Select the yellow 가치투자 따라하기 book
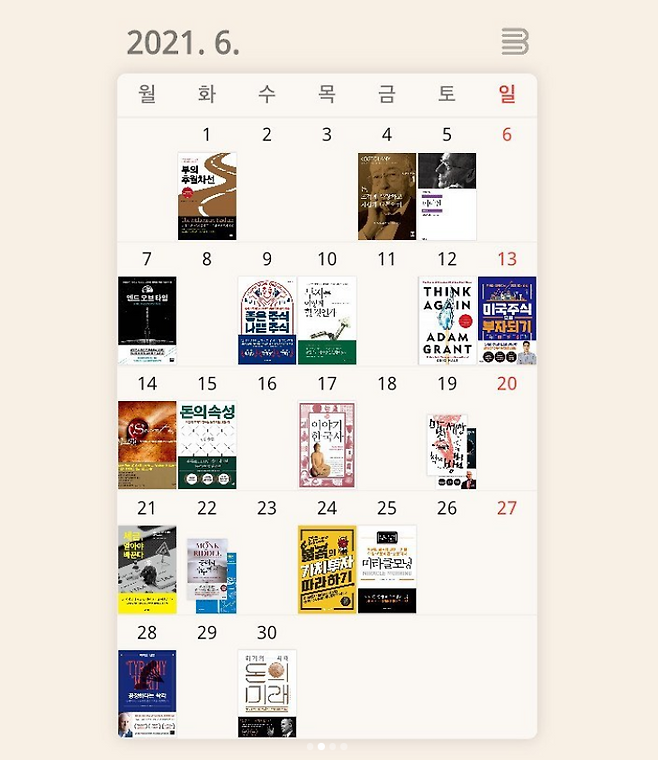Viewport: 658px width, 760px height. coord(327,569)
